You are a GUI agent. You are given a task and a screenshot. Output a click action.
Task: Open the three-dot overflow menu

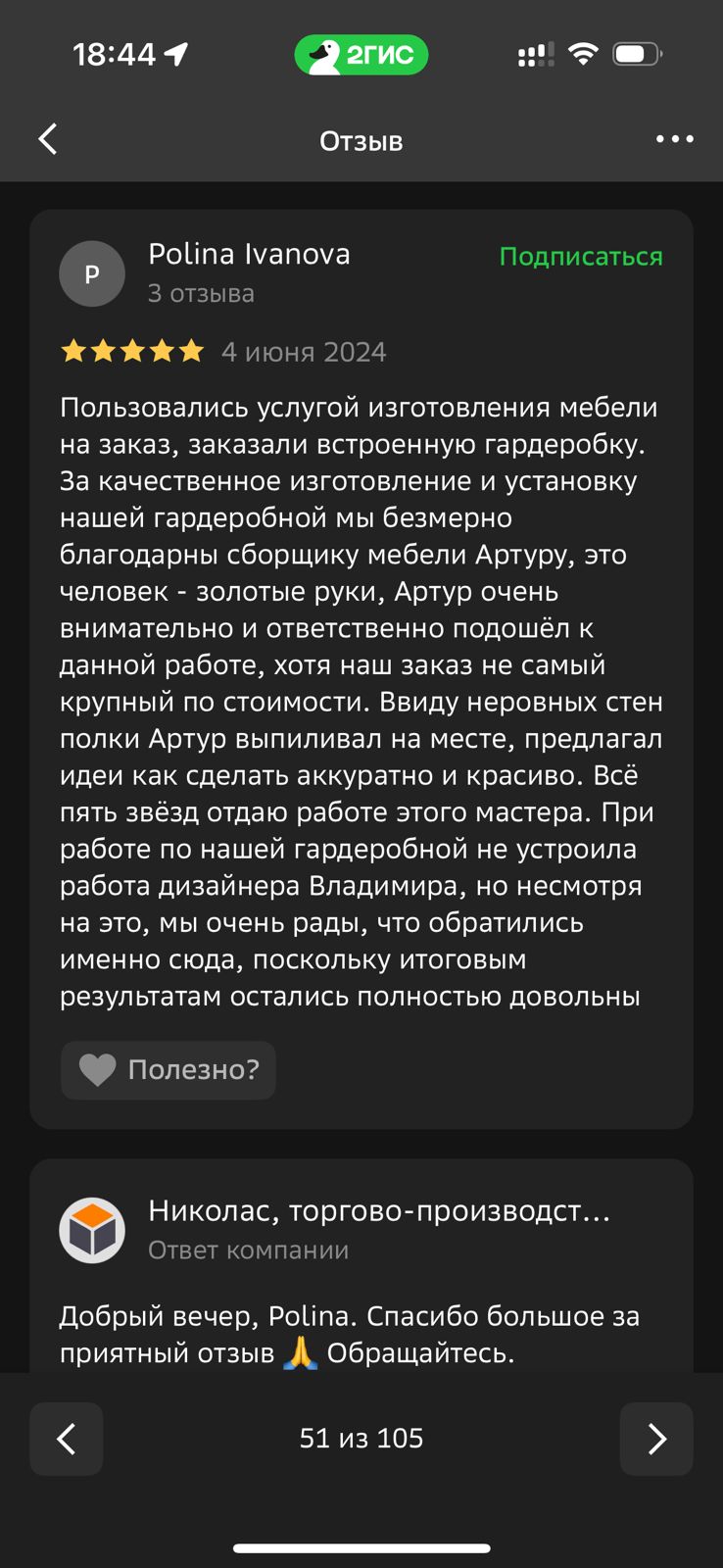pyautogui.click(x=674, y=140)
